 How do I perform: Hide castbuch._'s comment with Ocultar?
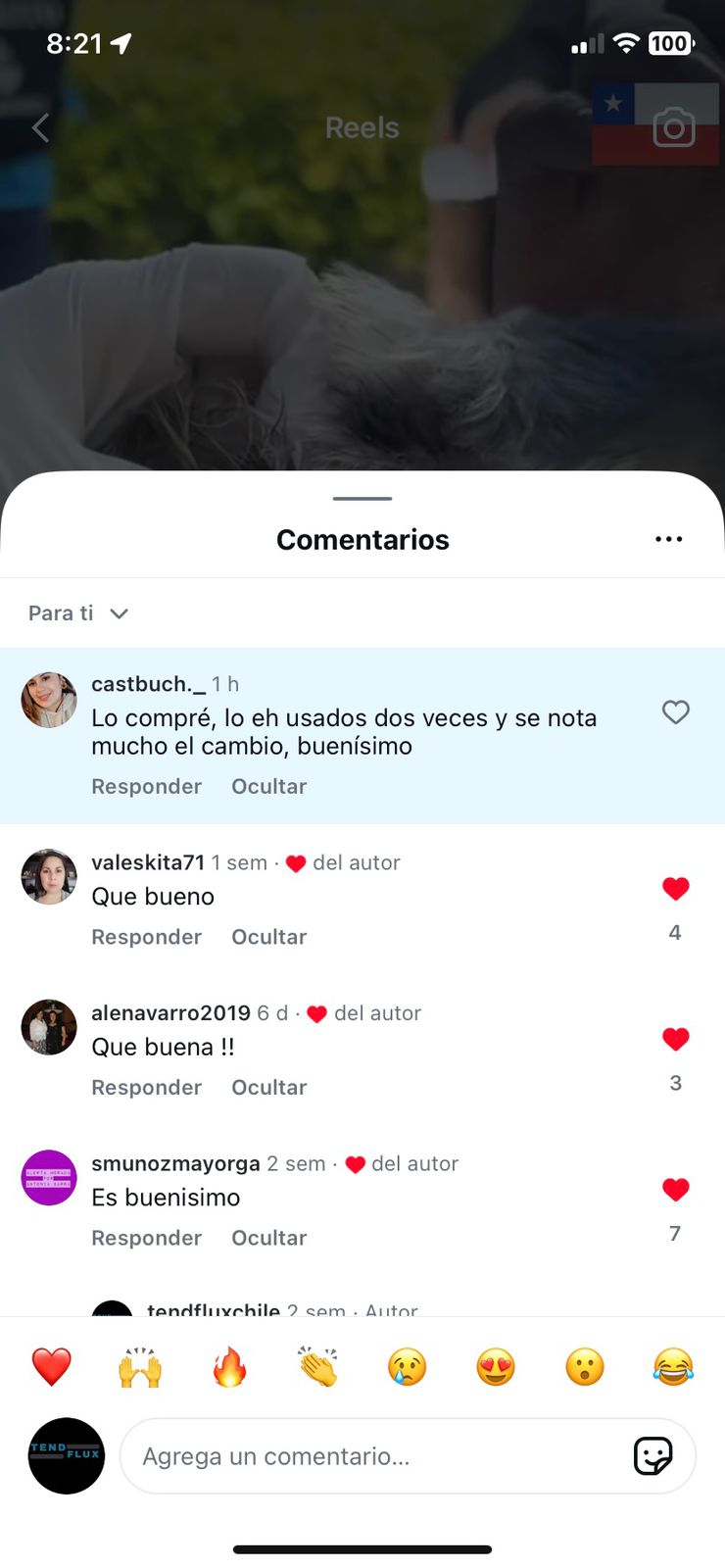coord(268,786)
